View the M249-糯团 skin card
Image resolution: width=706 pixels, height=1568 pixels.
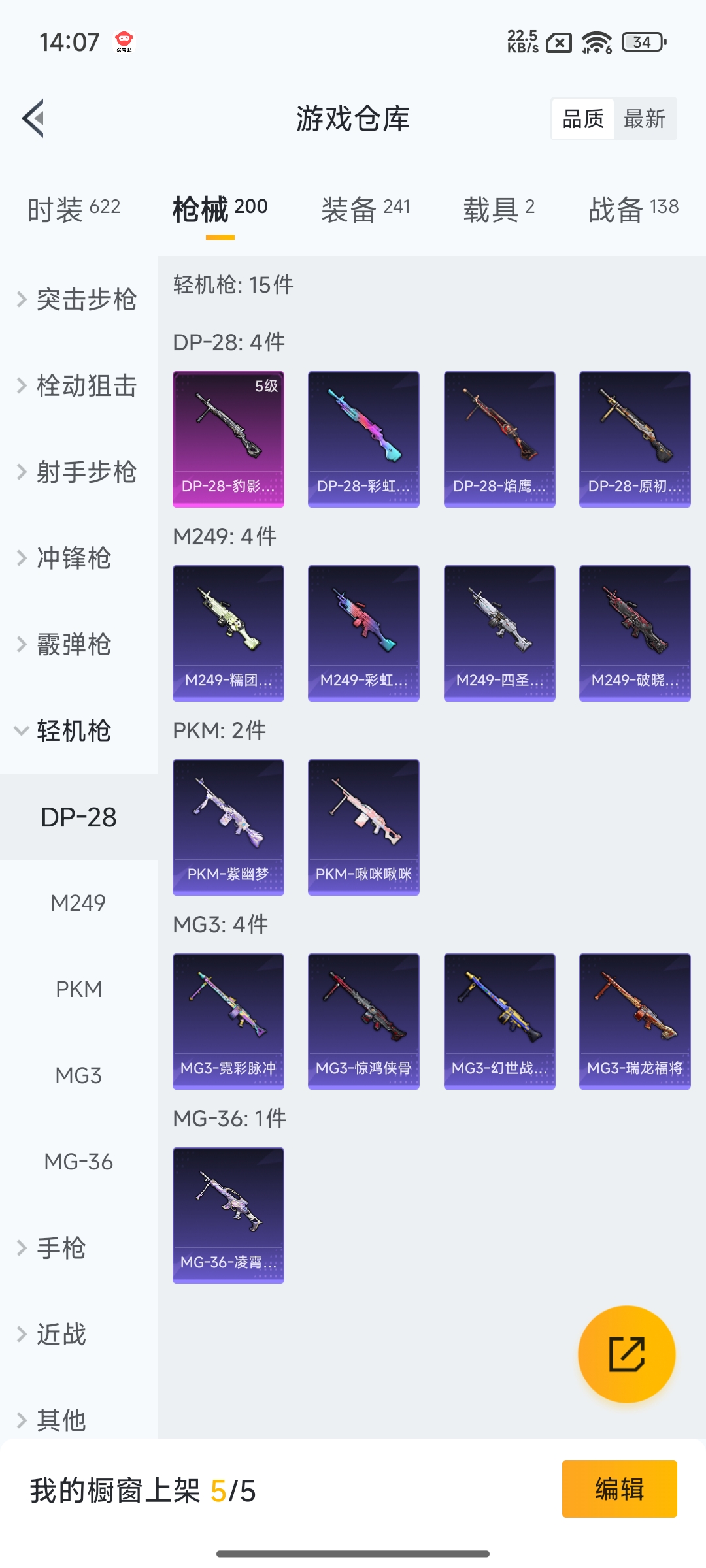(228, 633)
